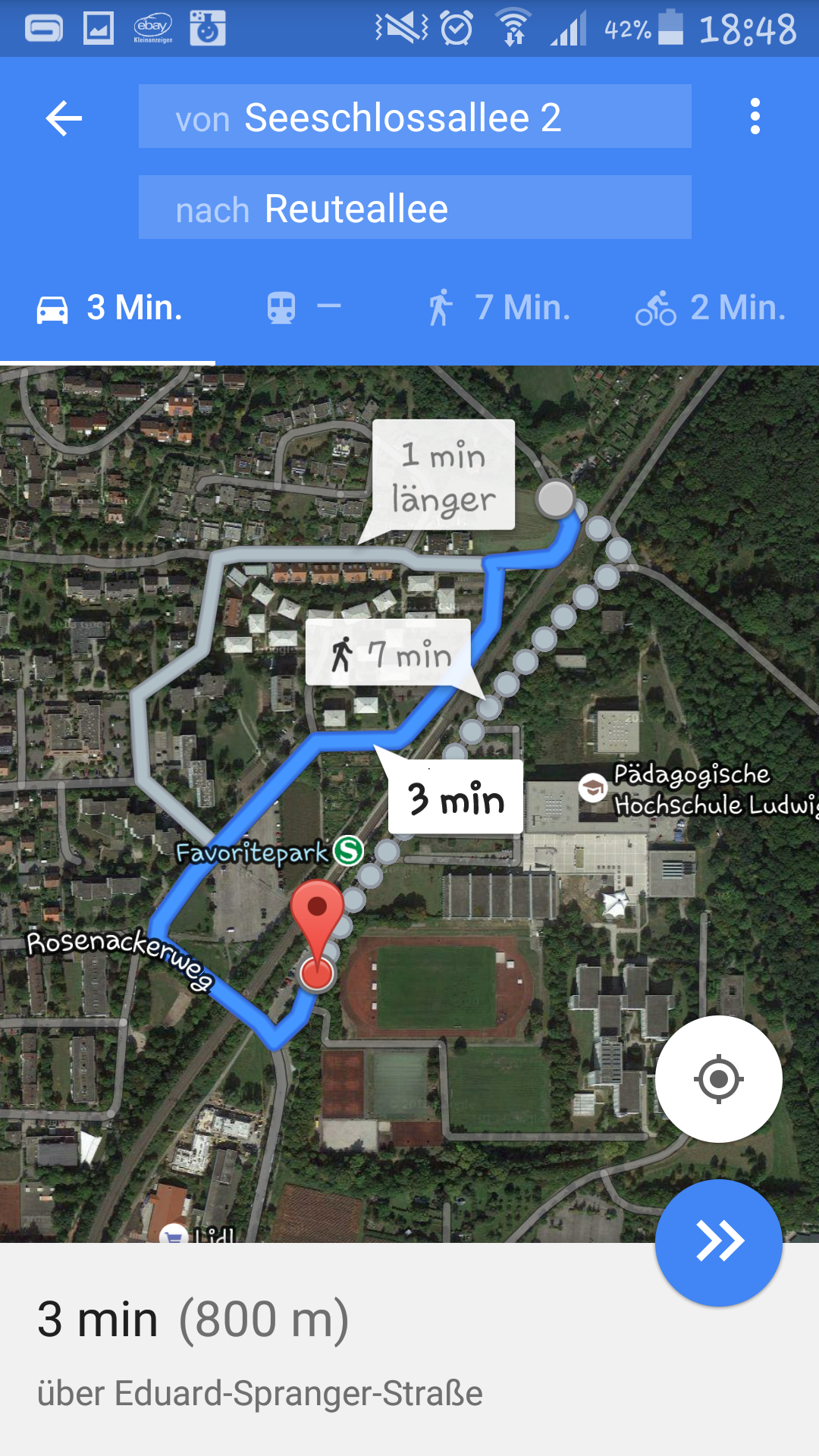819x1456 pixels.
Task: Select the driving tab showing 3 Min.
Action: [110, 308]
